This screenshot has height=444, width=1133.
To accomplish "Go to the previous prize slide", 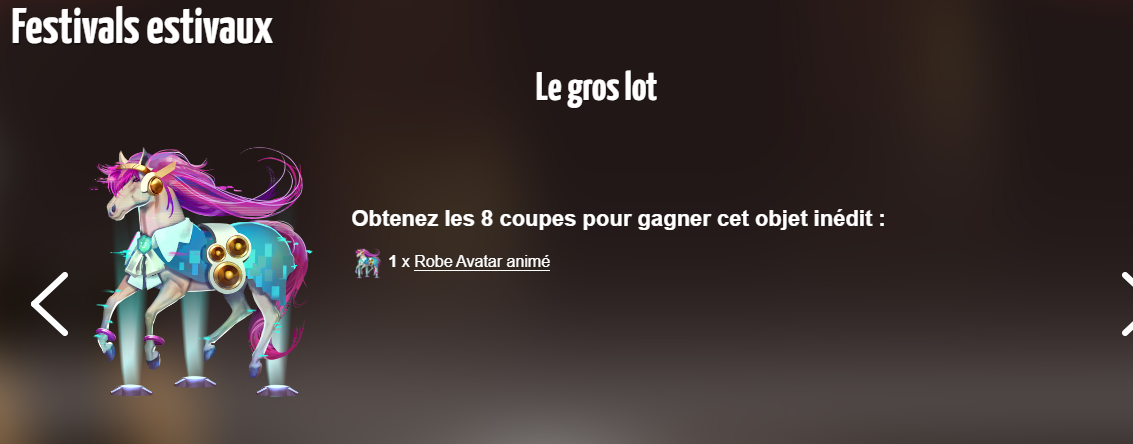I will click(x=49, y=303).
